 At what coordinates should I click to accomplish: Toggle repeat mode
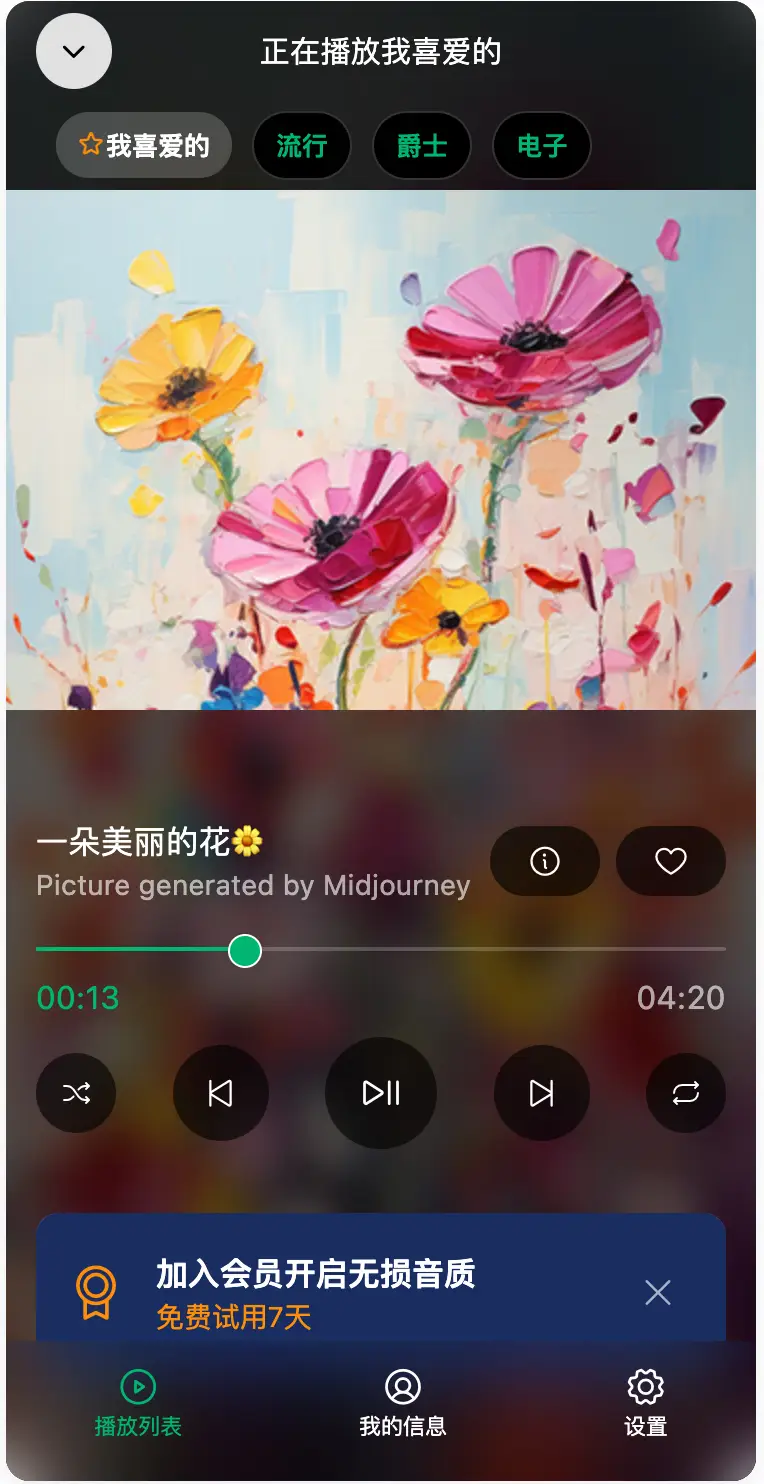coord(686,1093)
